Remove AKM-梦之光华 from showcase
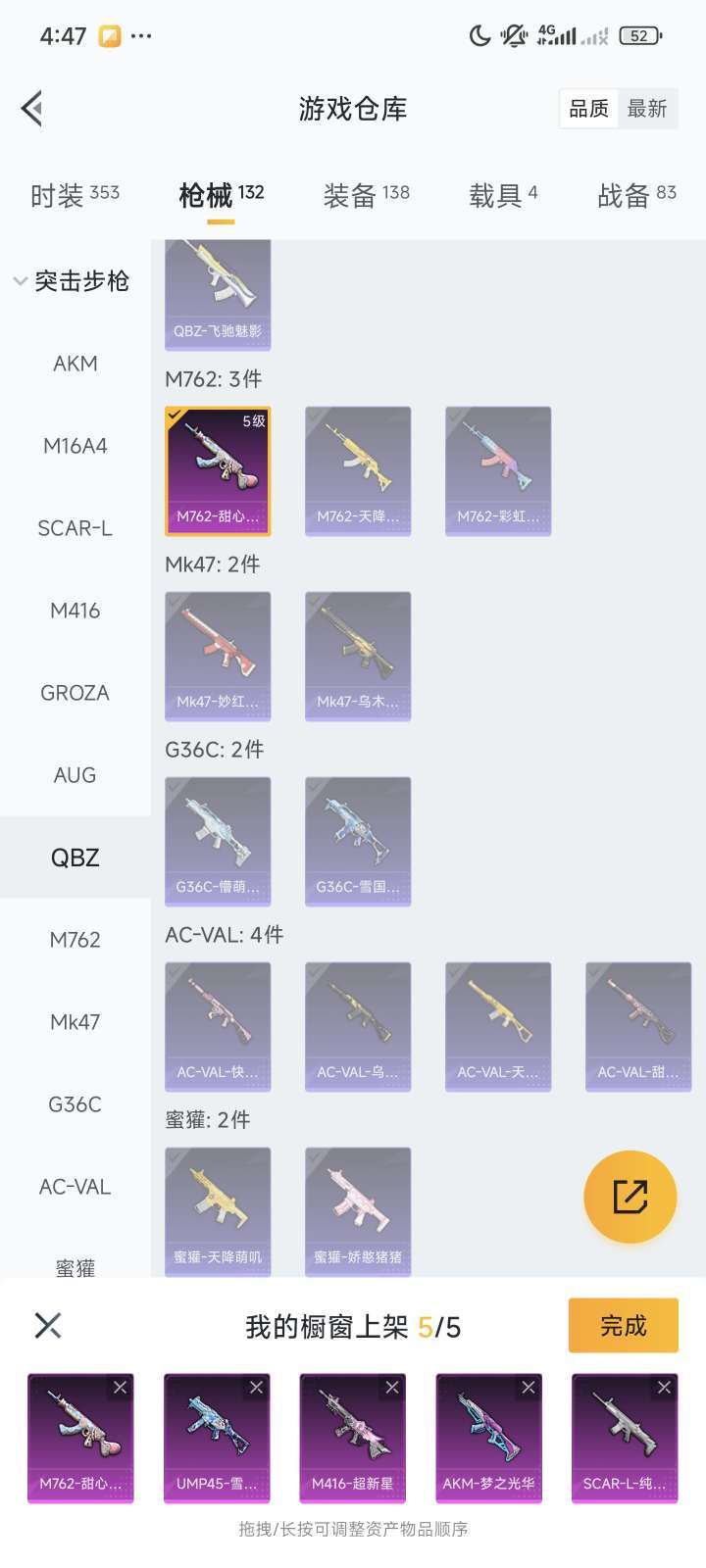Screen dimensions: 706x1568 tap(529, 1388)
